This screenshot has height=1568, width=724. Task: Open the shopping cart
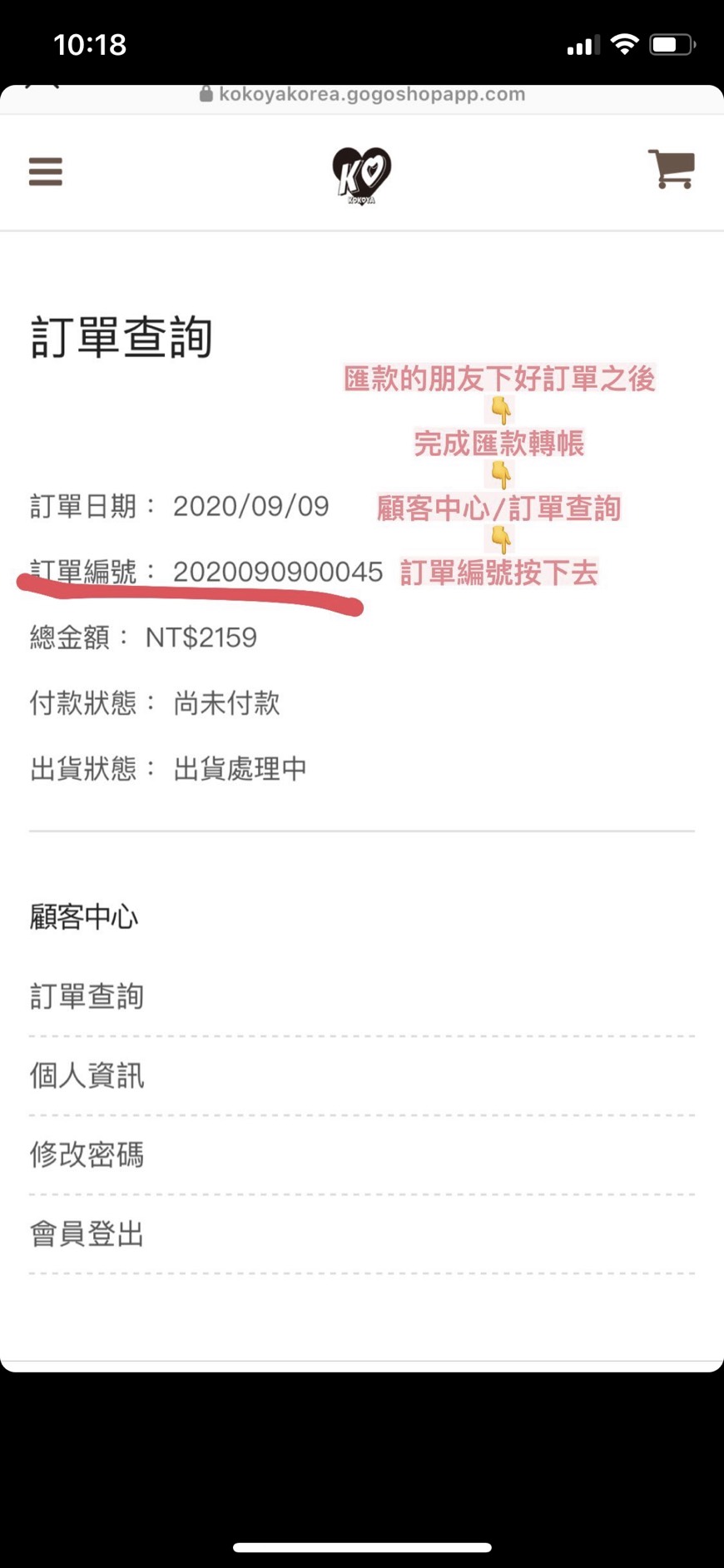[x=671, y=170]
